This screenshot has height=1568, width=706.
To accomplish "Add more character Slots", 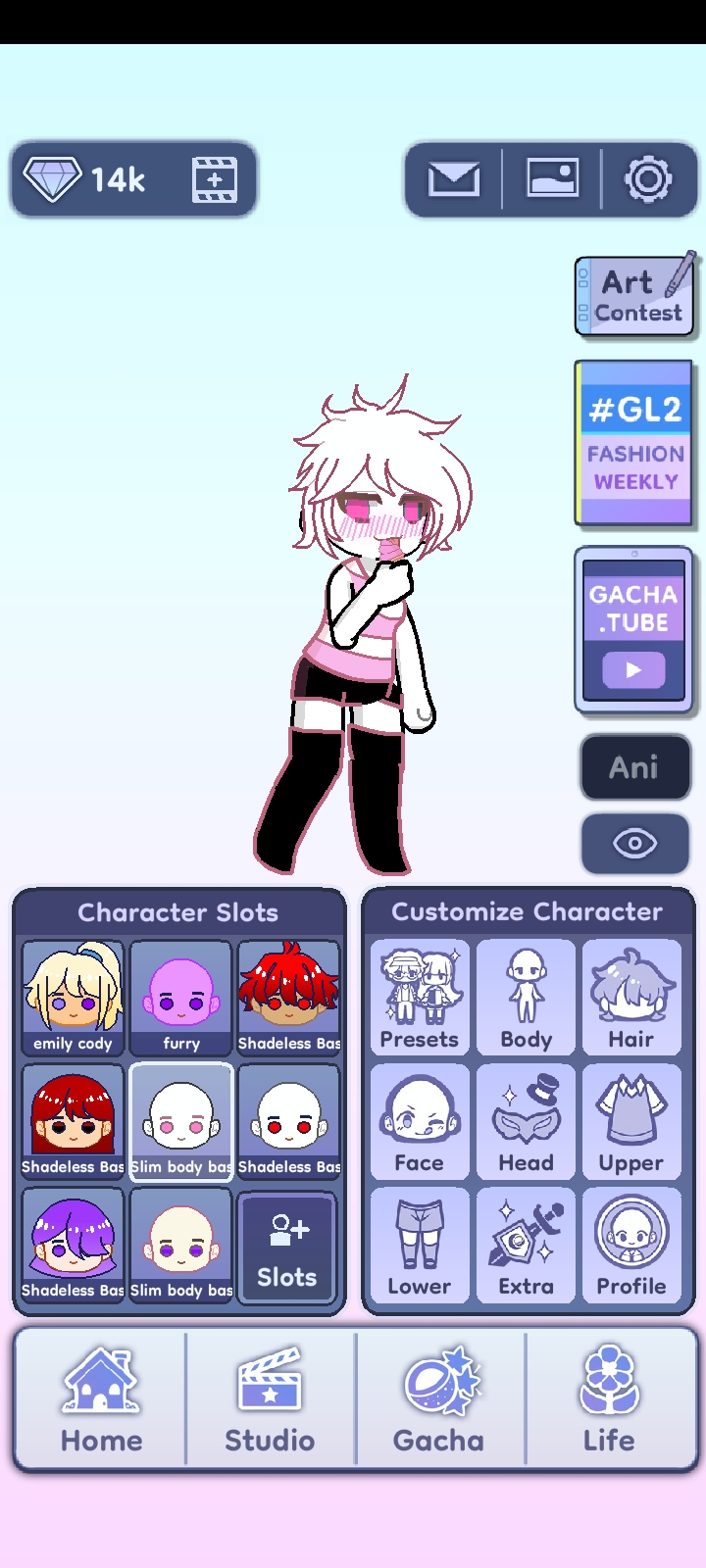I will [x=287, y=1247].
